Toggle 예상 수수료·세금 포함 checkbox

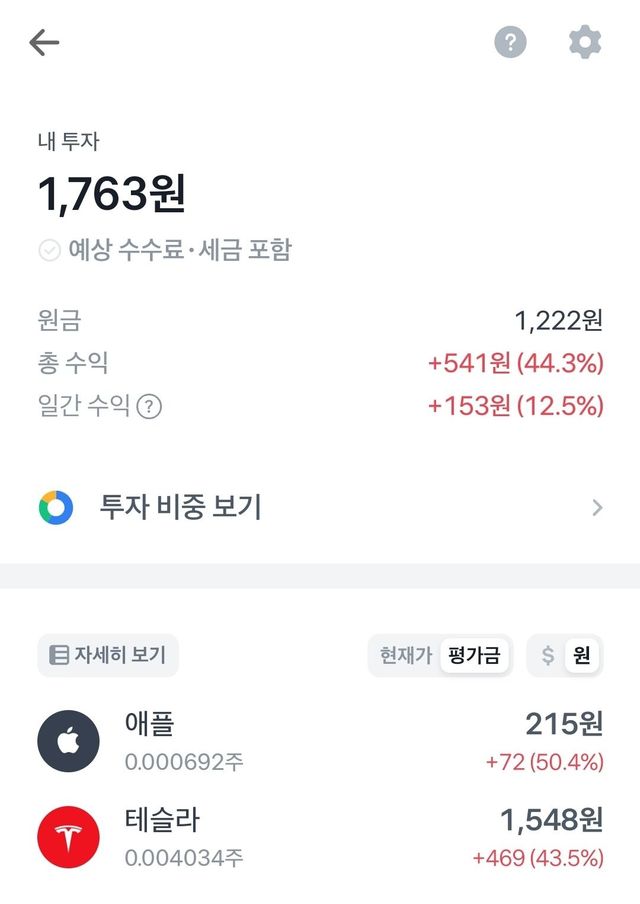point(49,250)
